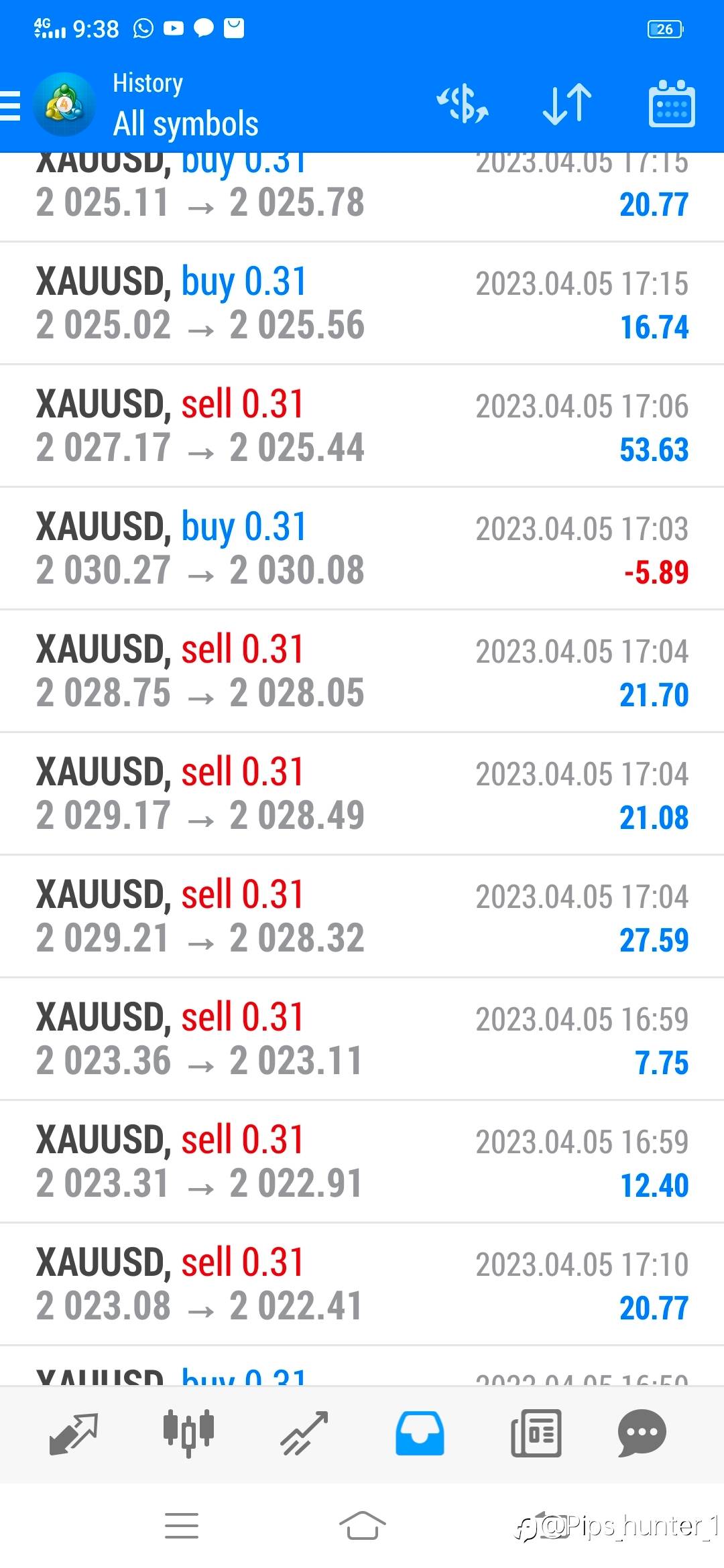Open the calendar date range picker

(672, 104)
